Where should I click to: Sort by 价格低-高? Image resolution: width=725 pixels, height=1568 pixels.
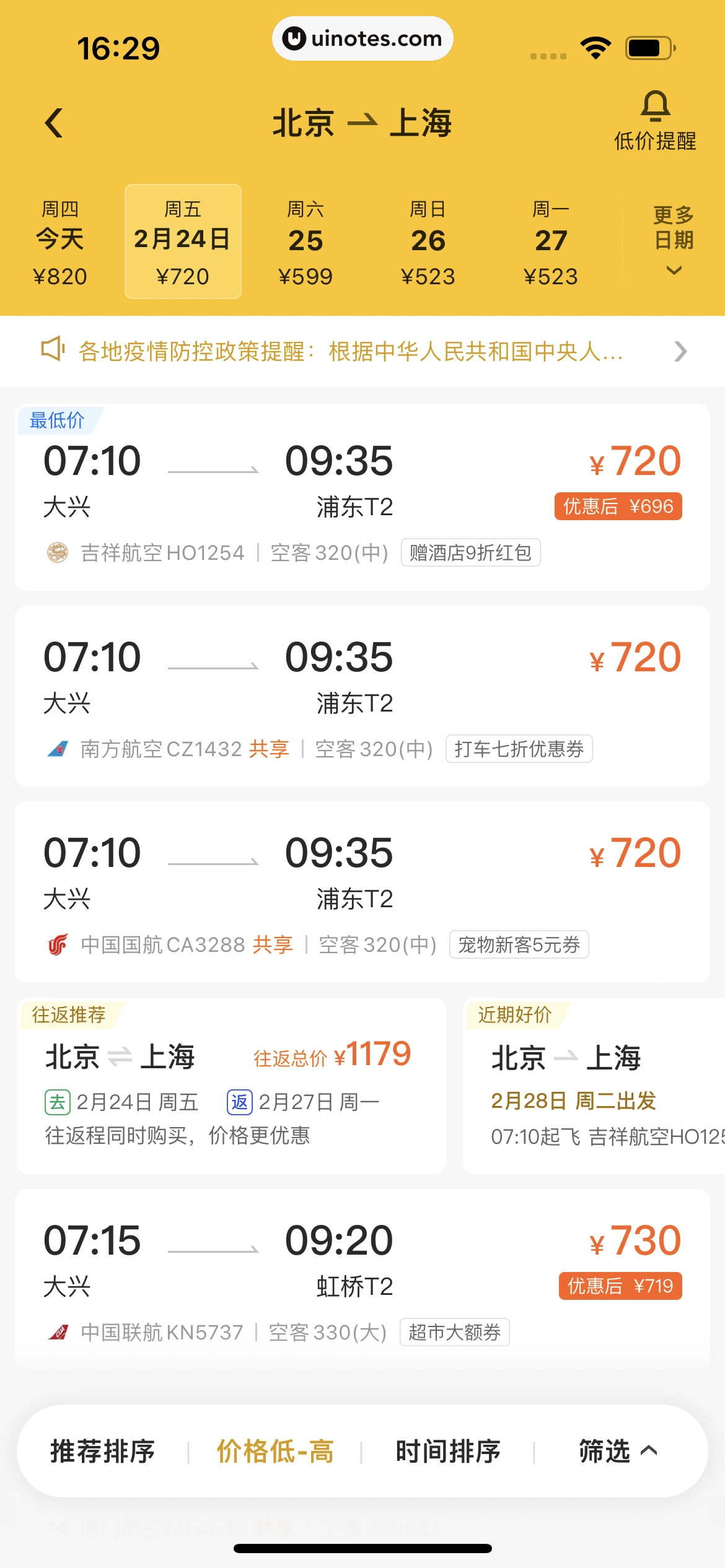click(x=275, y=1451)
